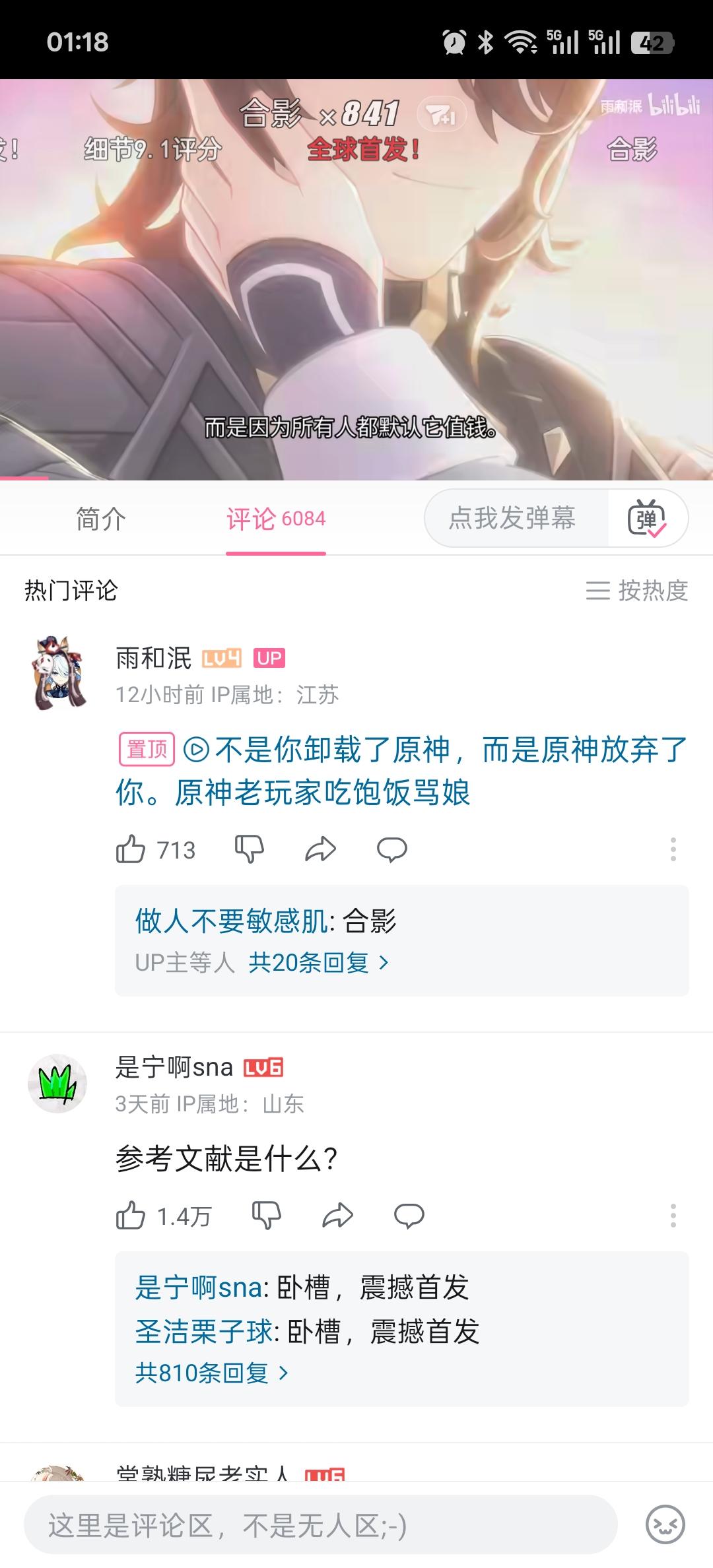Share the pinned comment
Screen dimensions: 713x1568
321,850
